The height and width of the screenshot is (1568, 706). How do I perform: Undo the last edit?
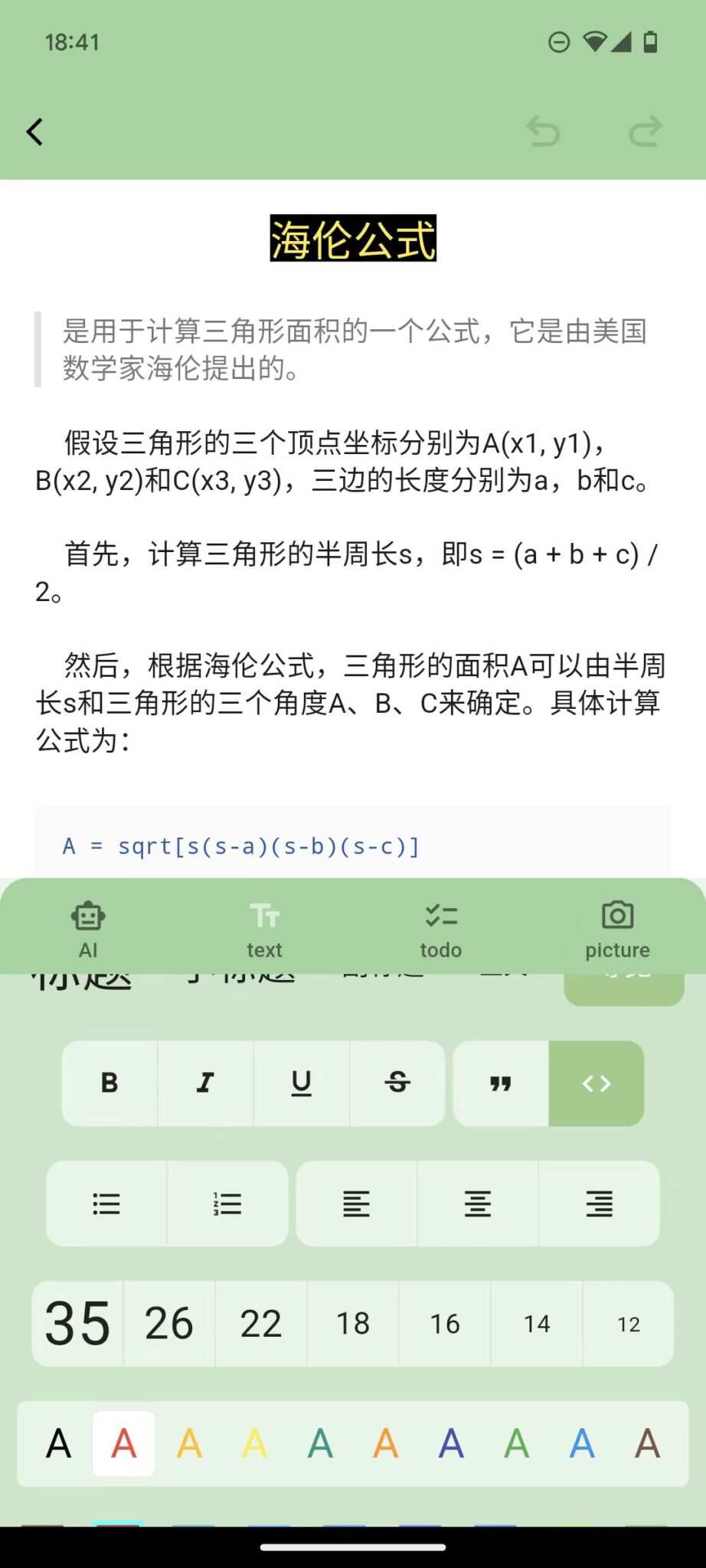coord(544,132)
